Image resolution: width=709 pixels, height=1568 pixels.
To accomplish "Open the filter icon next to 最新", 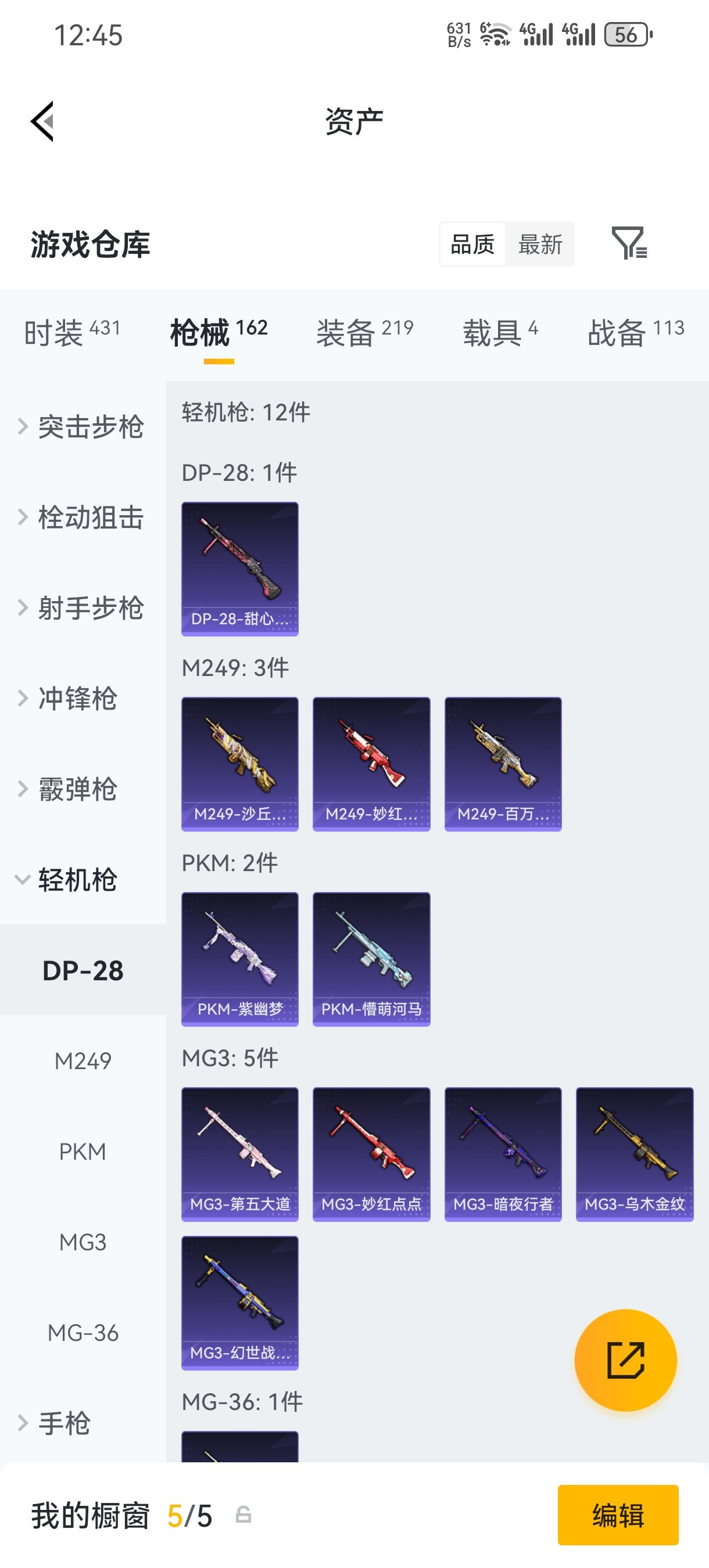I will pyautogui.click(x=629, y=243).
